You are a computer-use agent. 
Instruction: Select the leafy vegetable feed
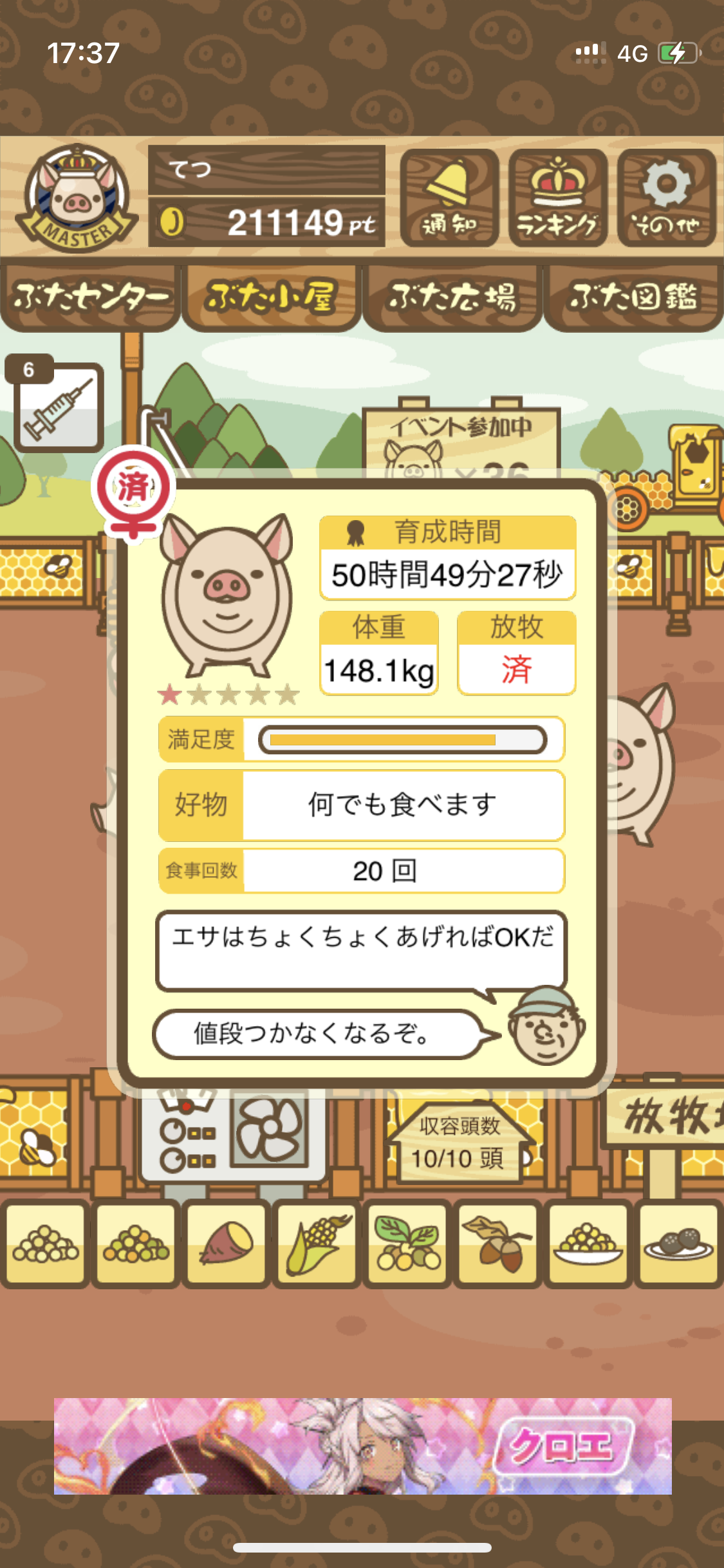click(407, 1244)
